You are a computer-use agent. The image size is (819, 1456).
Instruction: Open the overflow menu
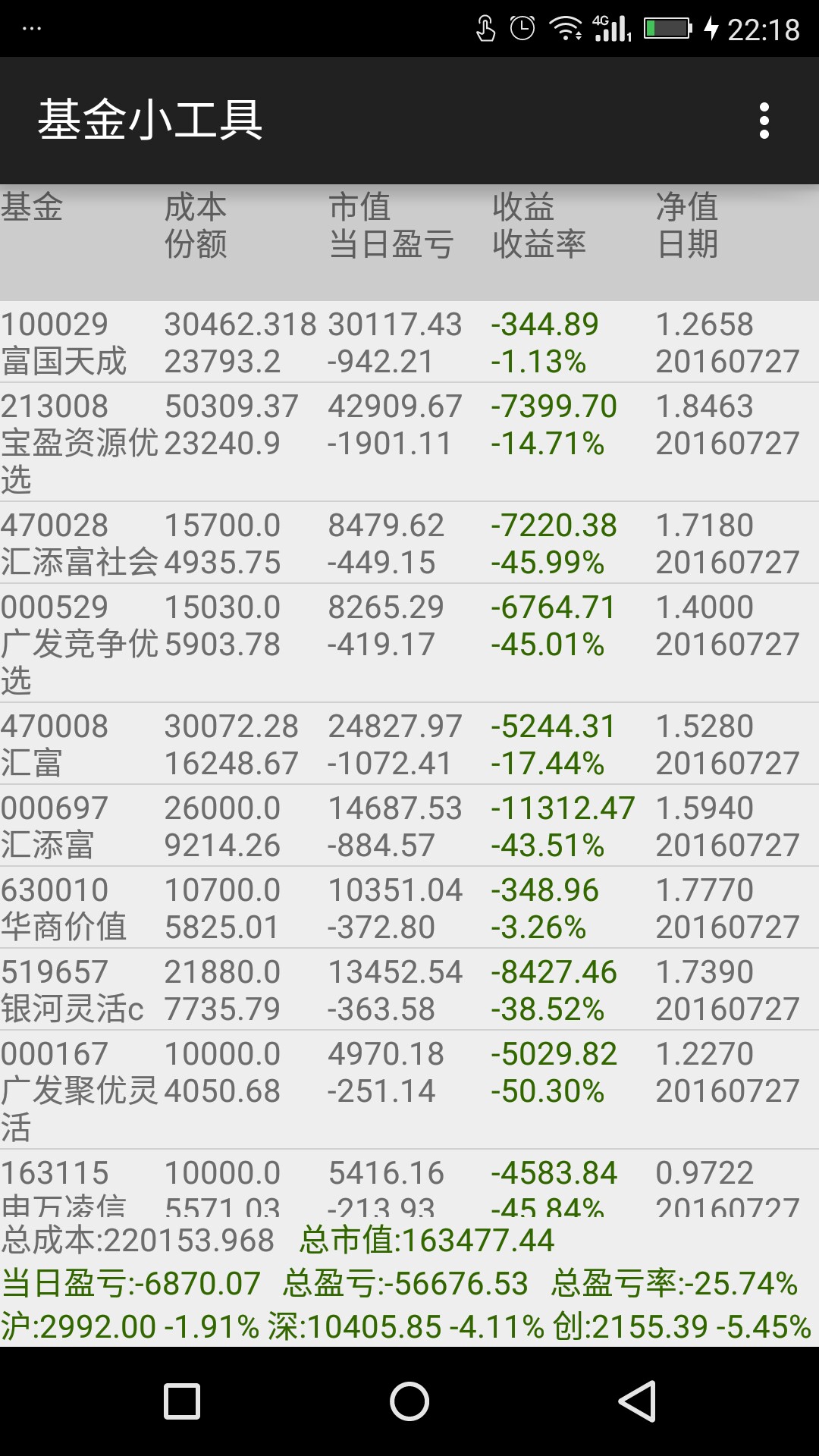[764, 121]
